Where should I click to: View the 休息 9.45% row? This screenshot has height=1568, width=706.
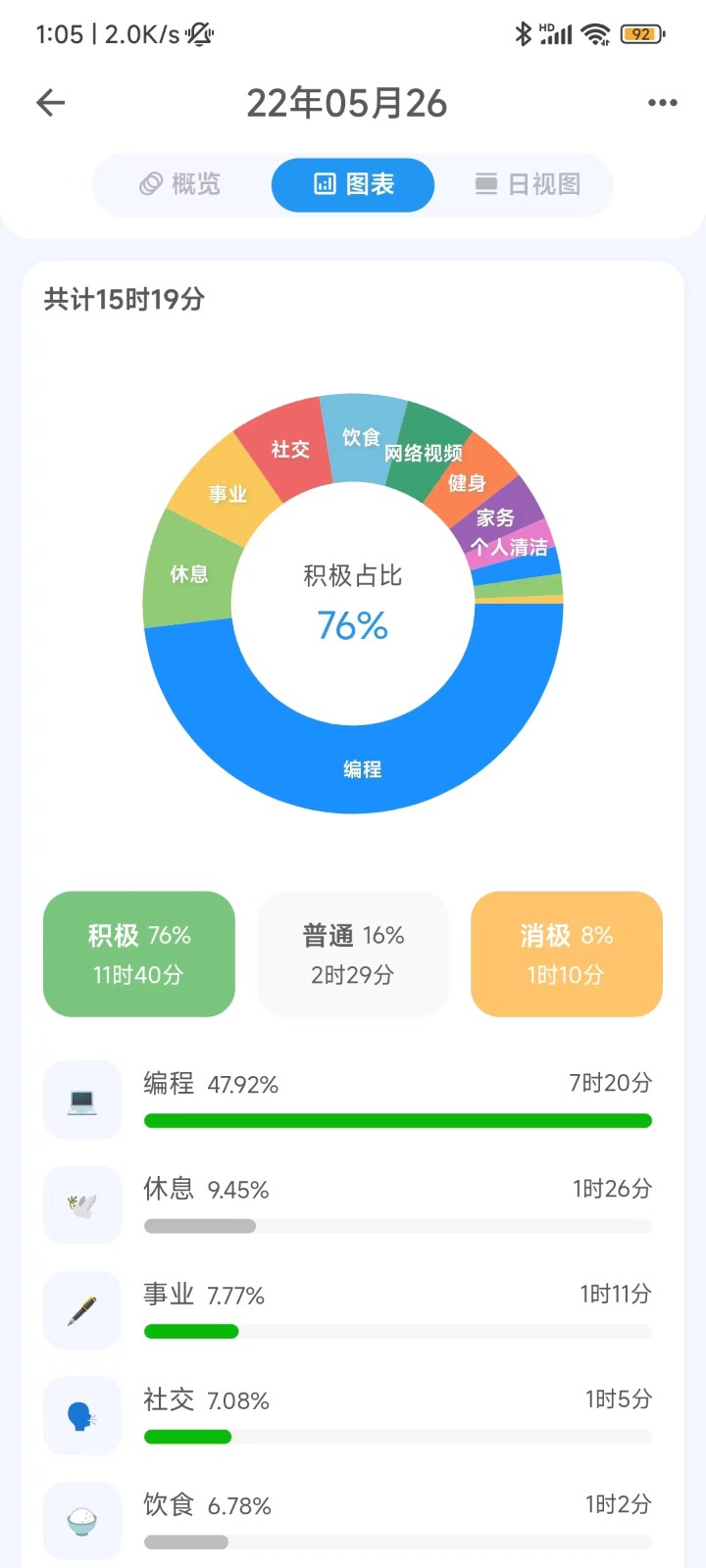click(353, 1204)
